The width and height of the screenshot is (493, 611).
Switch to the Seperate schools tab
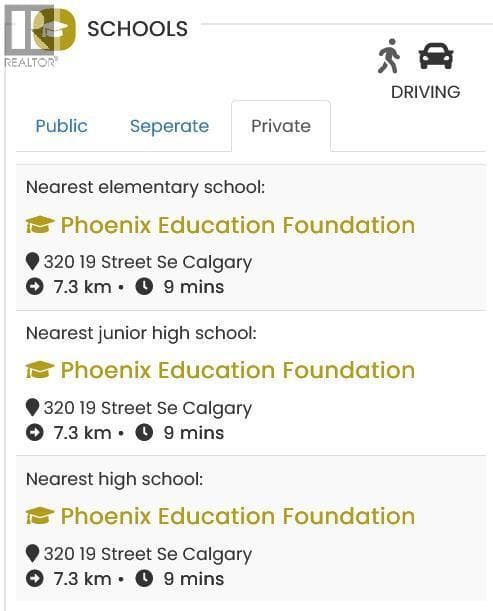170,126
